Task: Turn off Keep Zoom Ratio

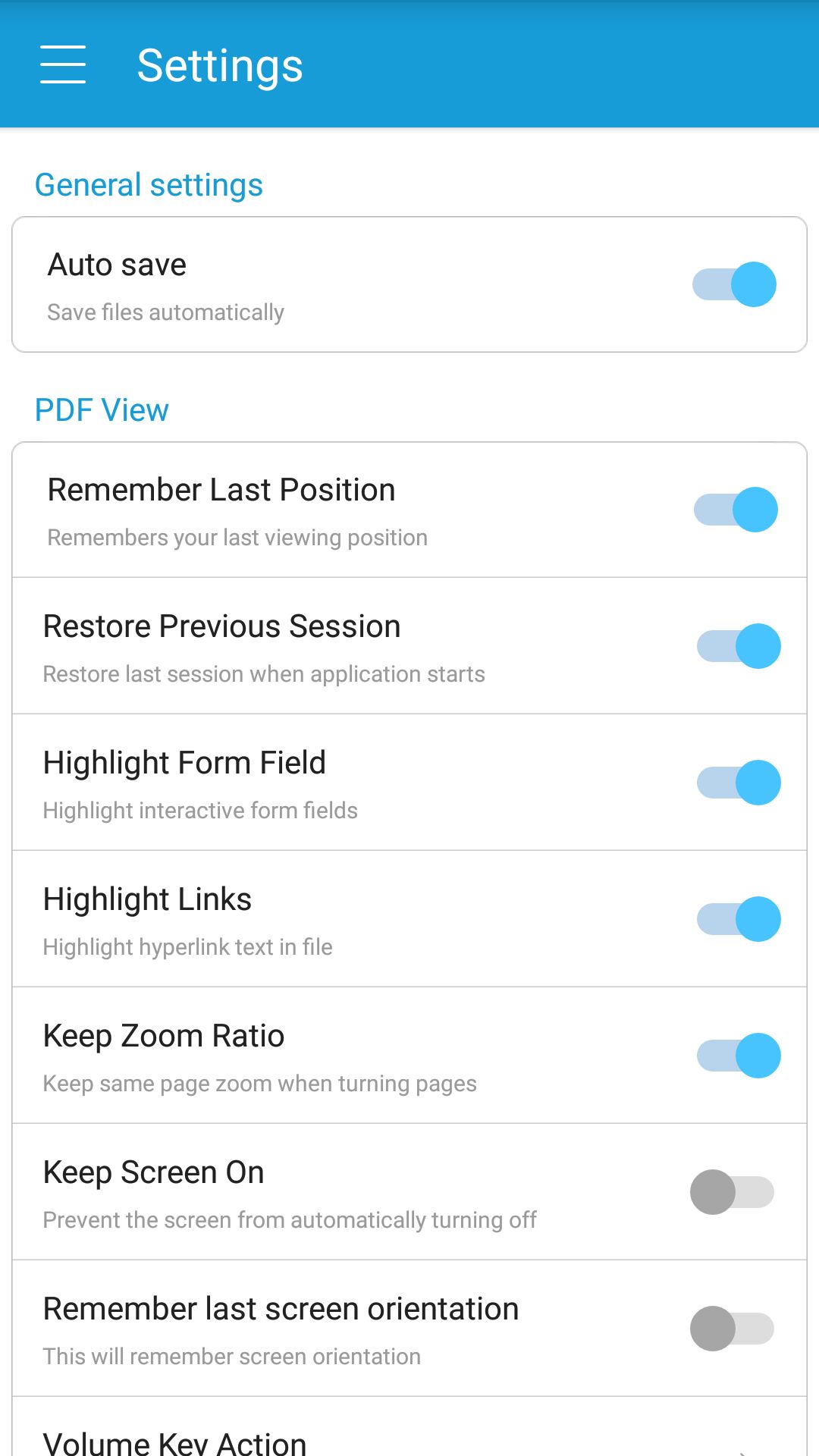Action: click(x=739, y=1056)
